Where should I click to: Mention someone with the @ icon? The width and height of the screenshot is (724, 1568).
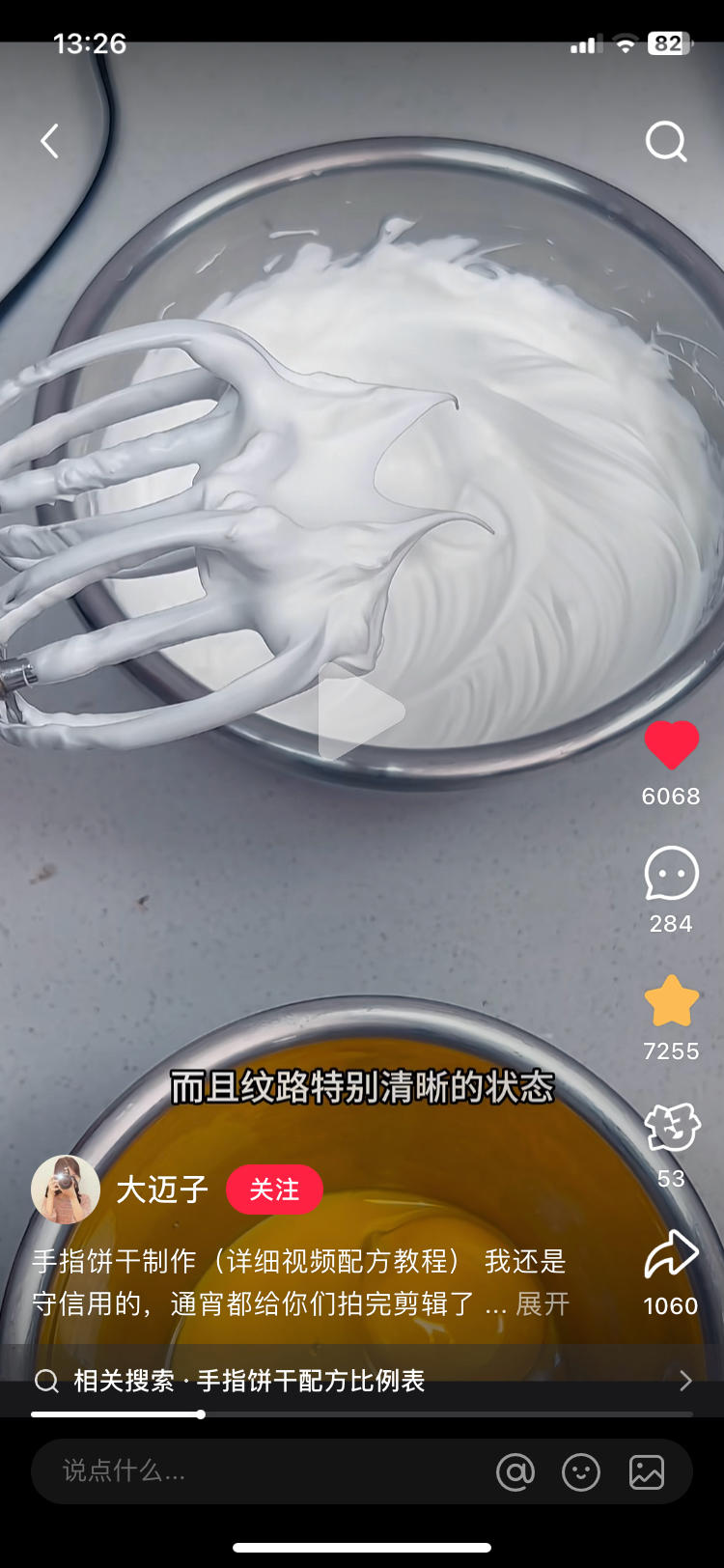(515, 1471)
